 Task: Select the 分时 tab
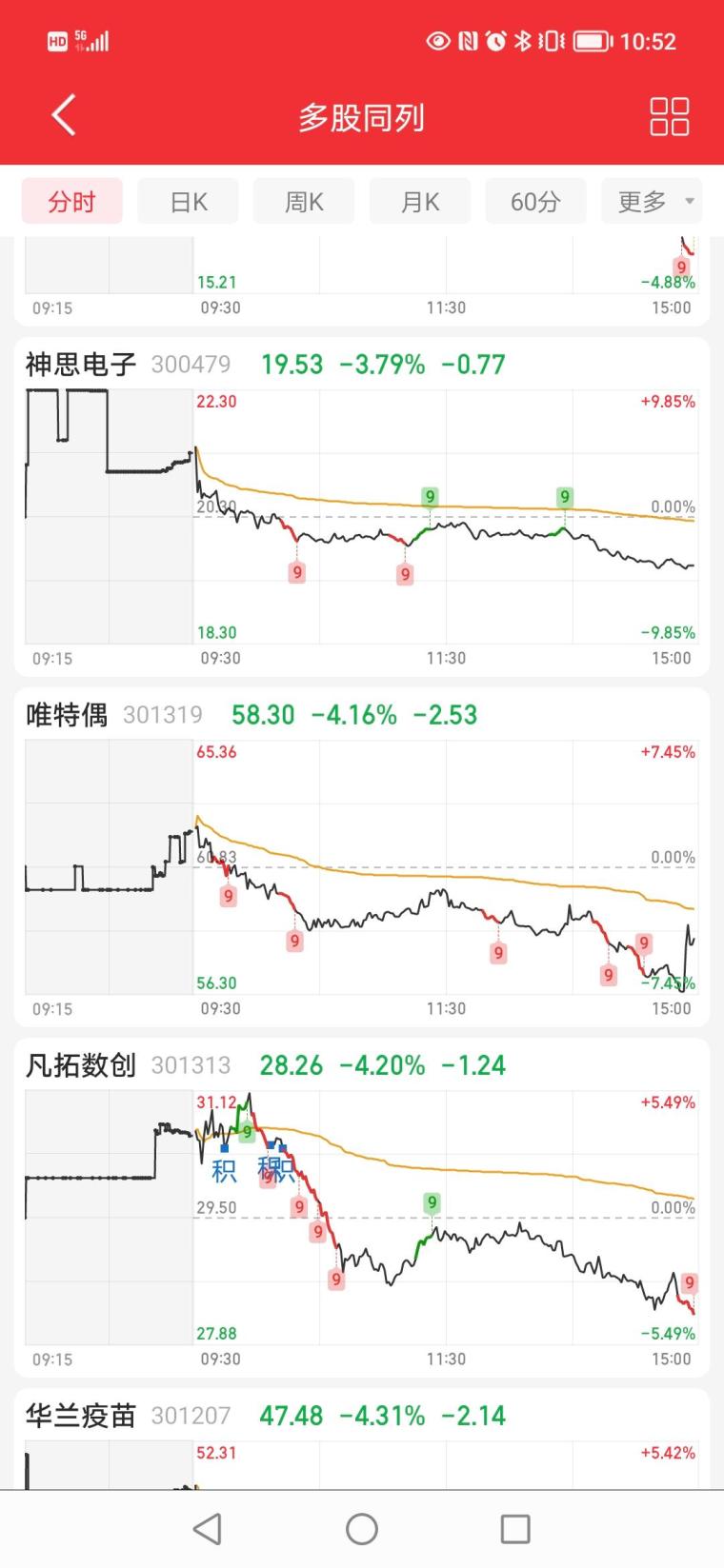coord(72,201)
